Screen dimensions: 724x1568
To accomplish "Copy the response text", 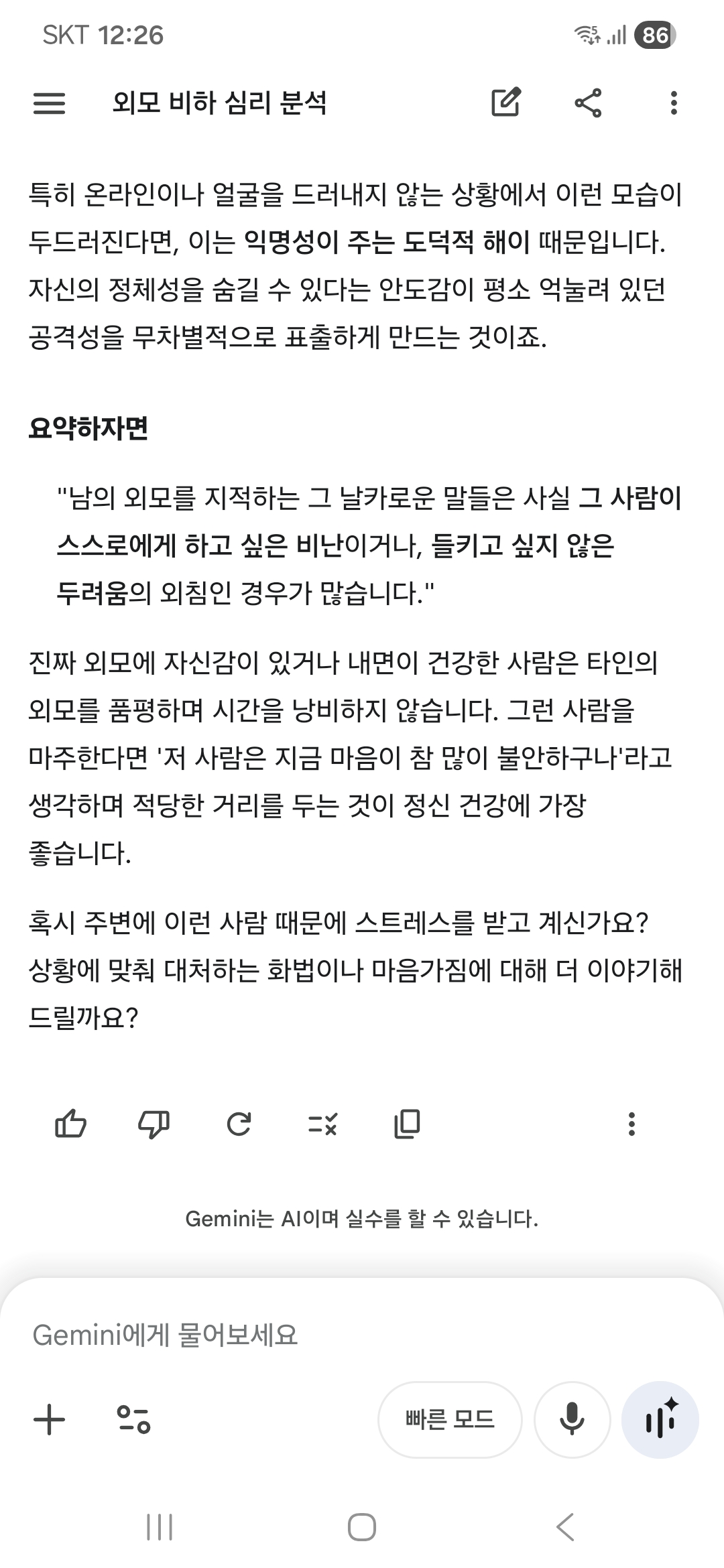I will [407, 1124].
